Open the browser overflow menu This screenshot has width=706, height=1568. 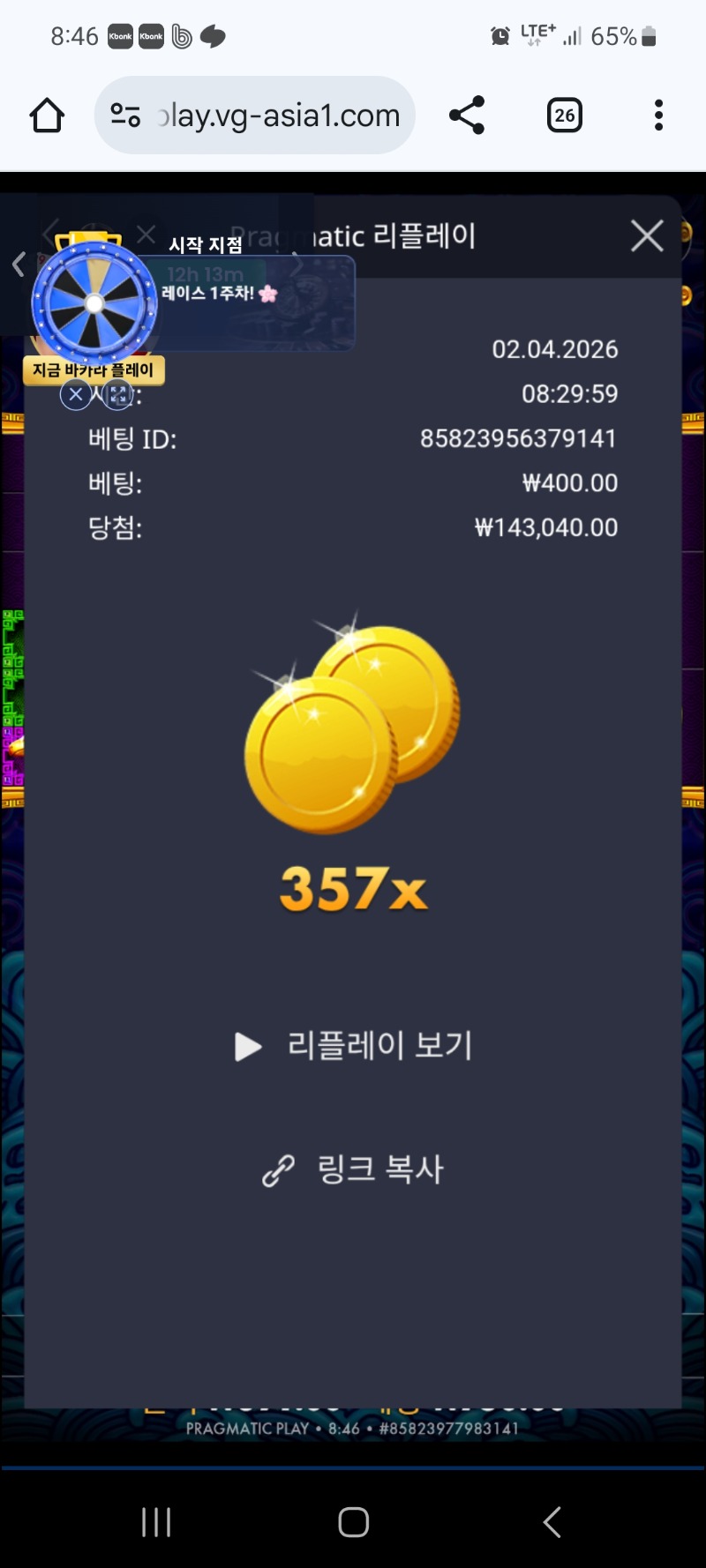658,116
